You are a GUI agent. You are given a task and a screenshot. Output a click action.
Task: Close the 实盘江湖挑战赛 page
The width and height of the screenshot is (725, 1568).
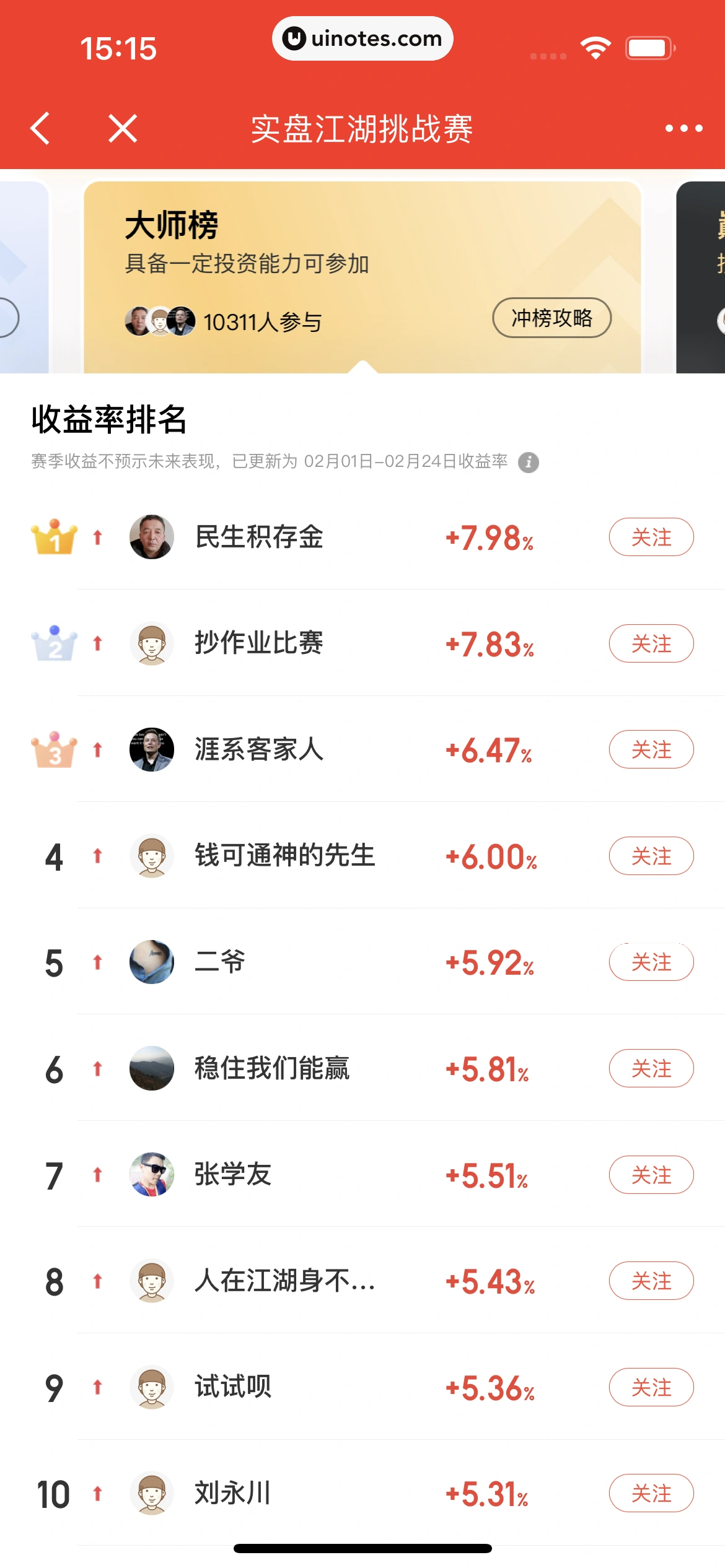123,129
